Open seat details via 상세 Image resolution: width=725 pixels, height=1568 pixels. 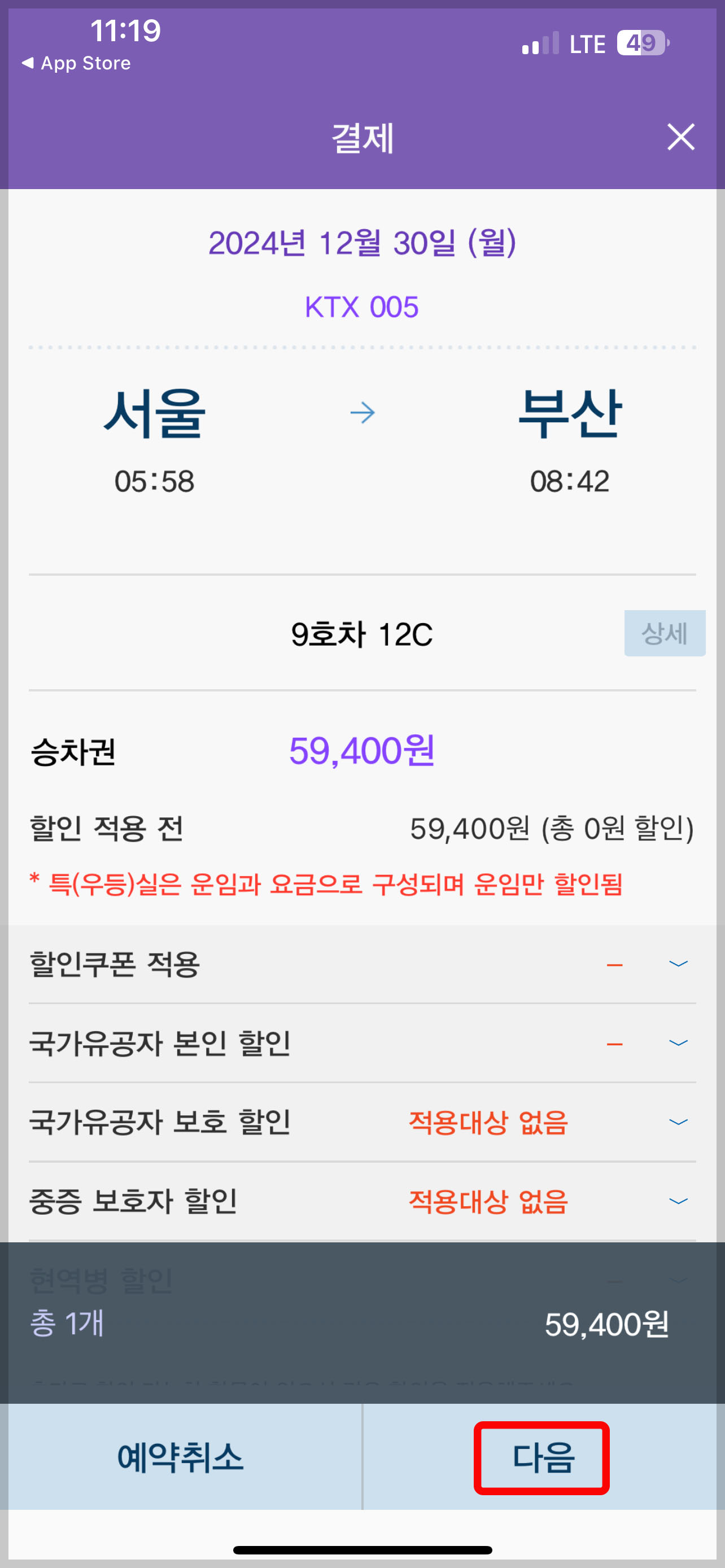tap(664, 634)
